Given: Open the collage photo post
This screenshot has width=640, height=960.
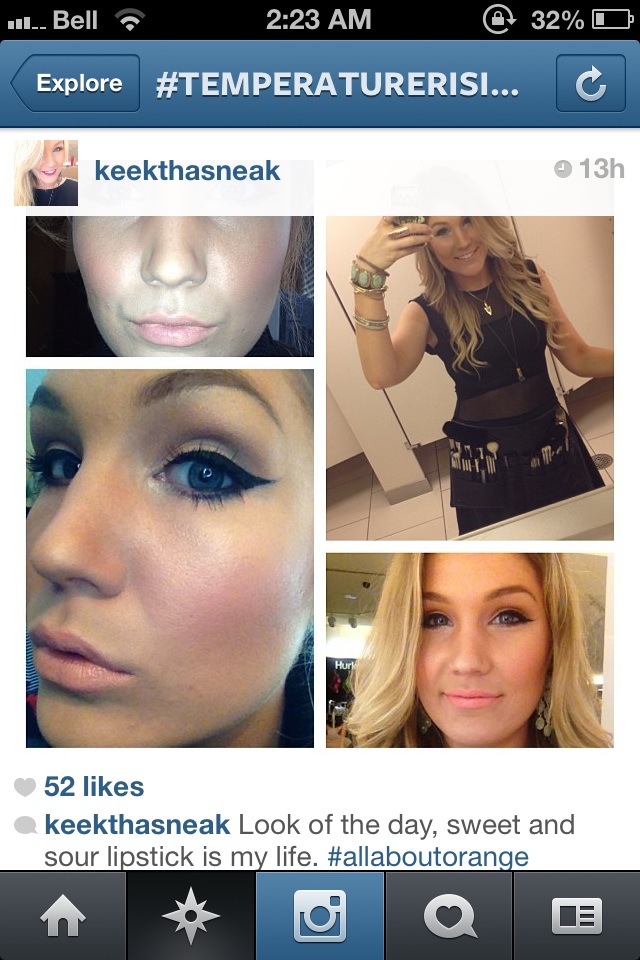Looking at the screenshot, I should pos(320,460).
